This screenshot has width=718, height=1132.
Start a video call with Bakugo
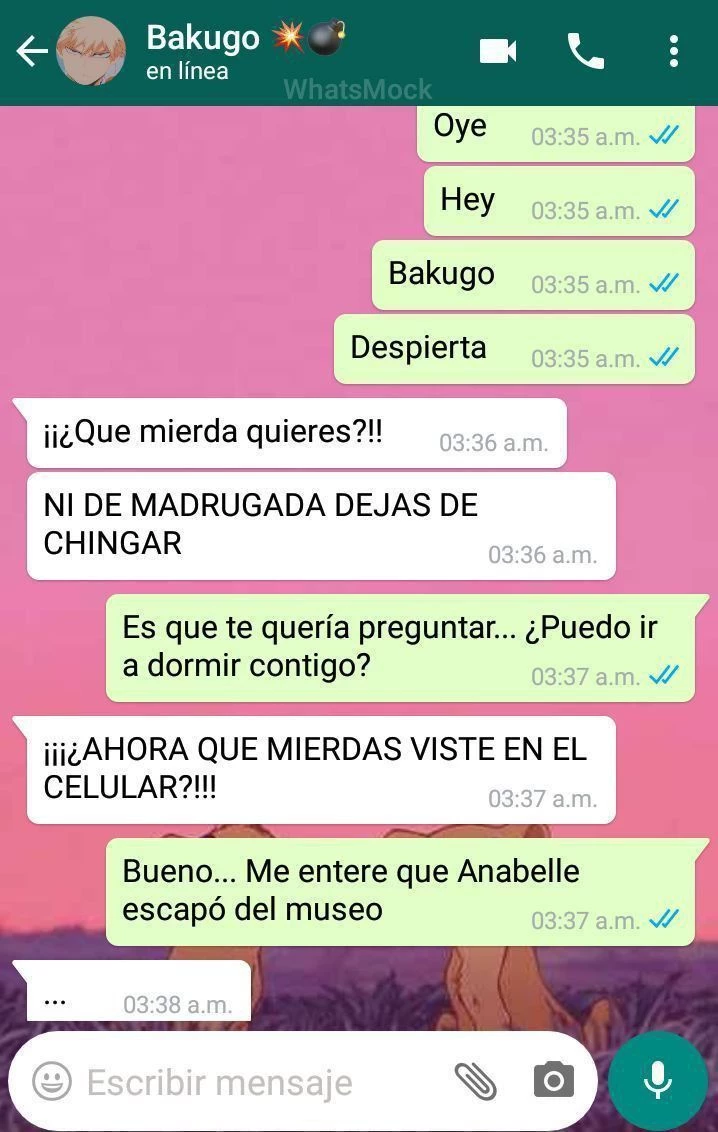[498, 51]
